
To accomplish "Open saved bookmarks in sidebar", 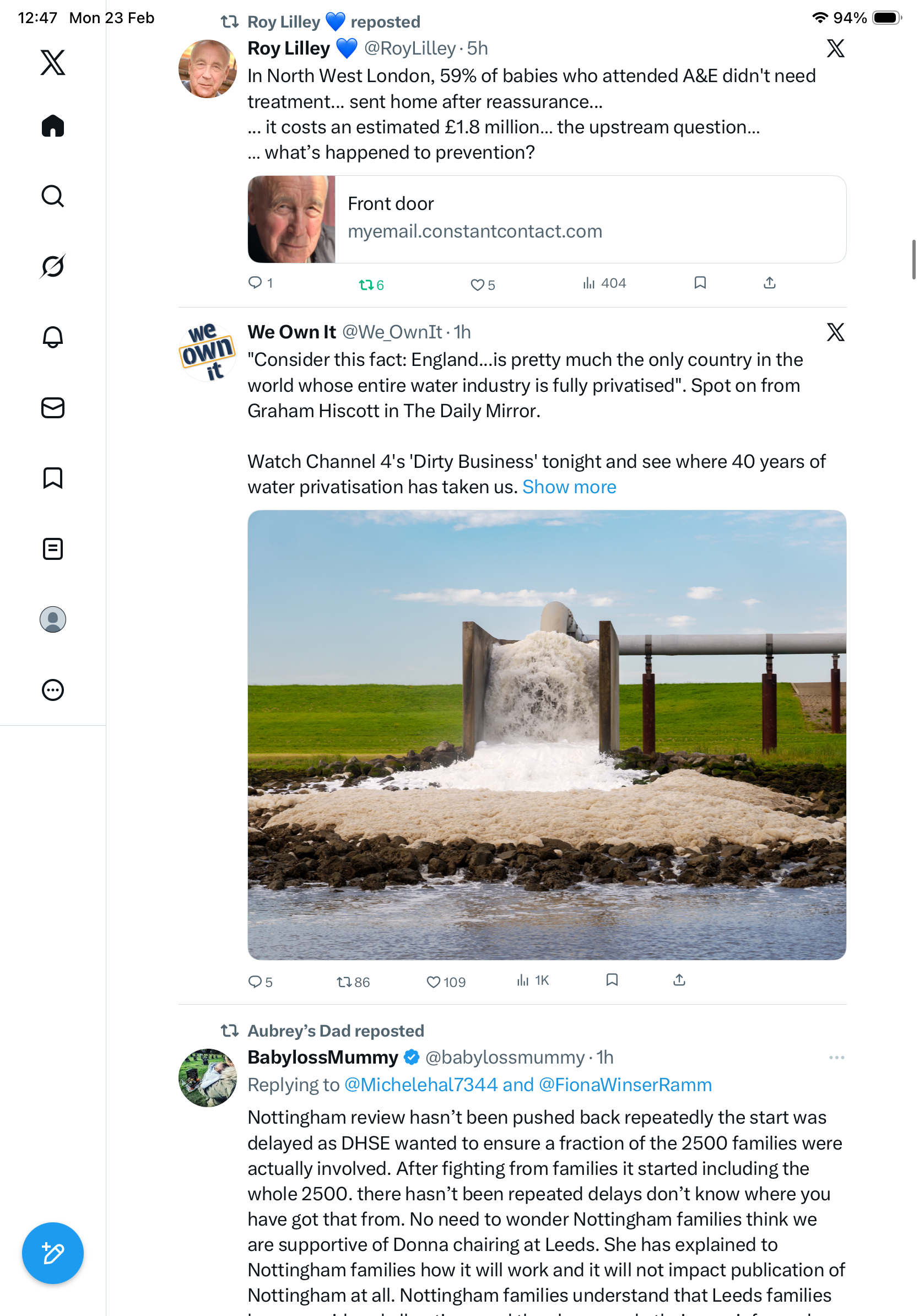I will [x=53, y=478].
